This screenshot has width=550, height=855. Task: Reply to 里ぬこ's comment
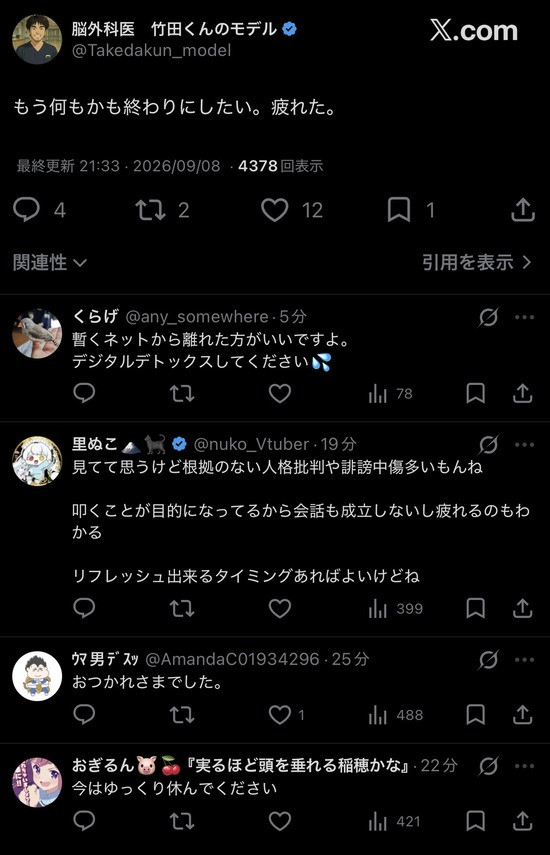(84, 608)
